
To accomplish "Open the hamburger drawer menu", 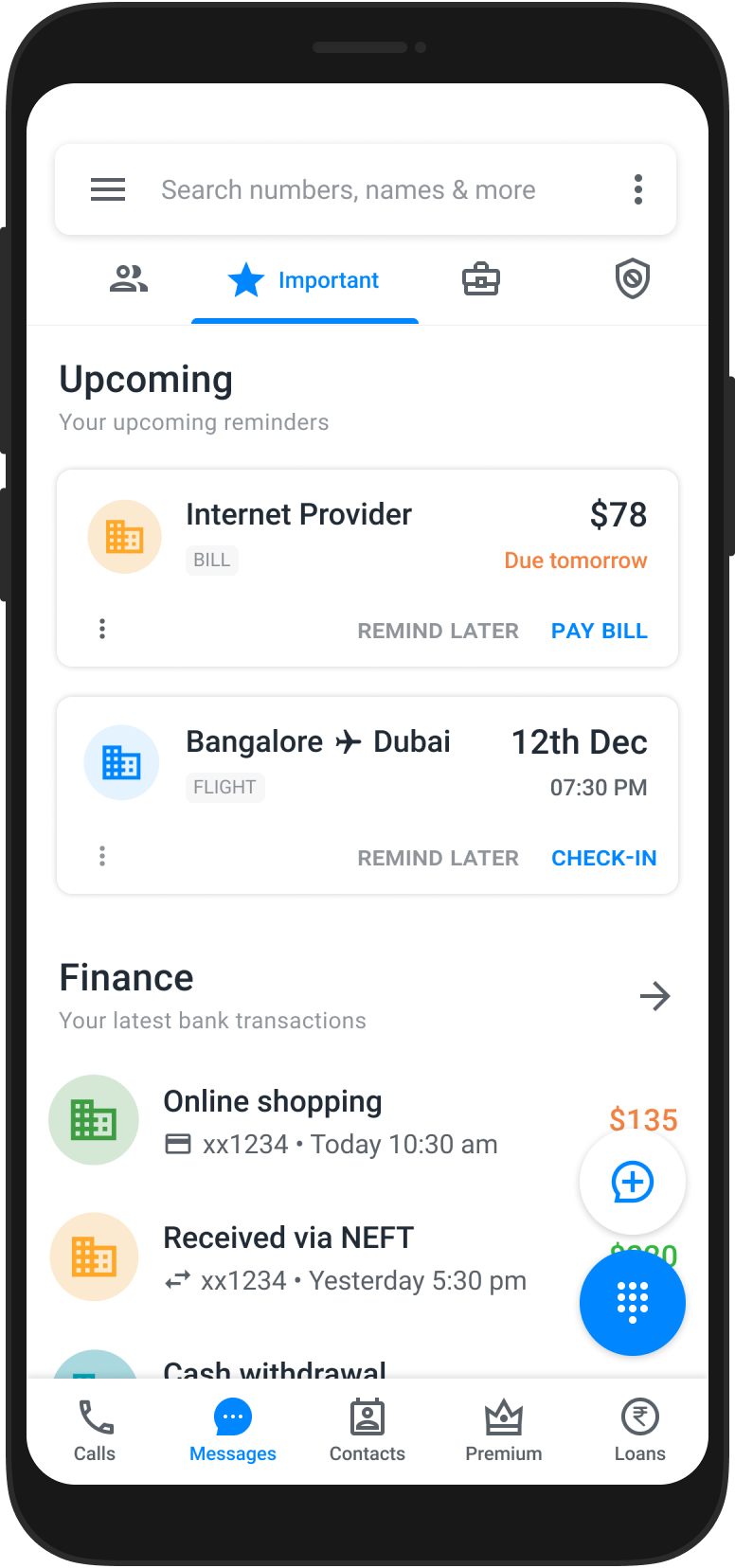I will pyautogui.click(x=108, y=189).
